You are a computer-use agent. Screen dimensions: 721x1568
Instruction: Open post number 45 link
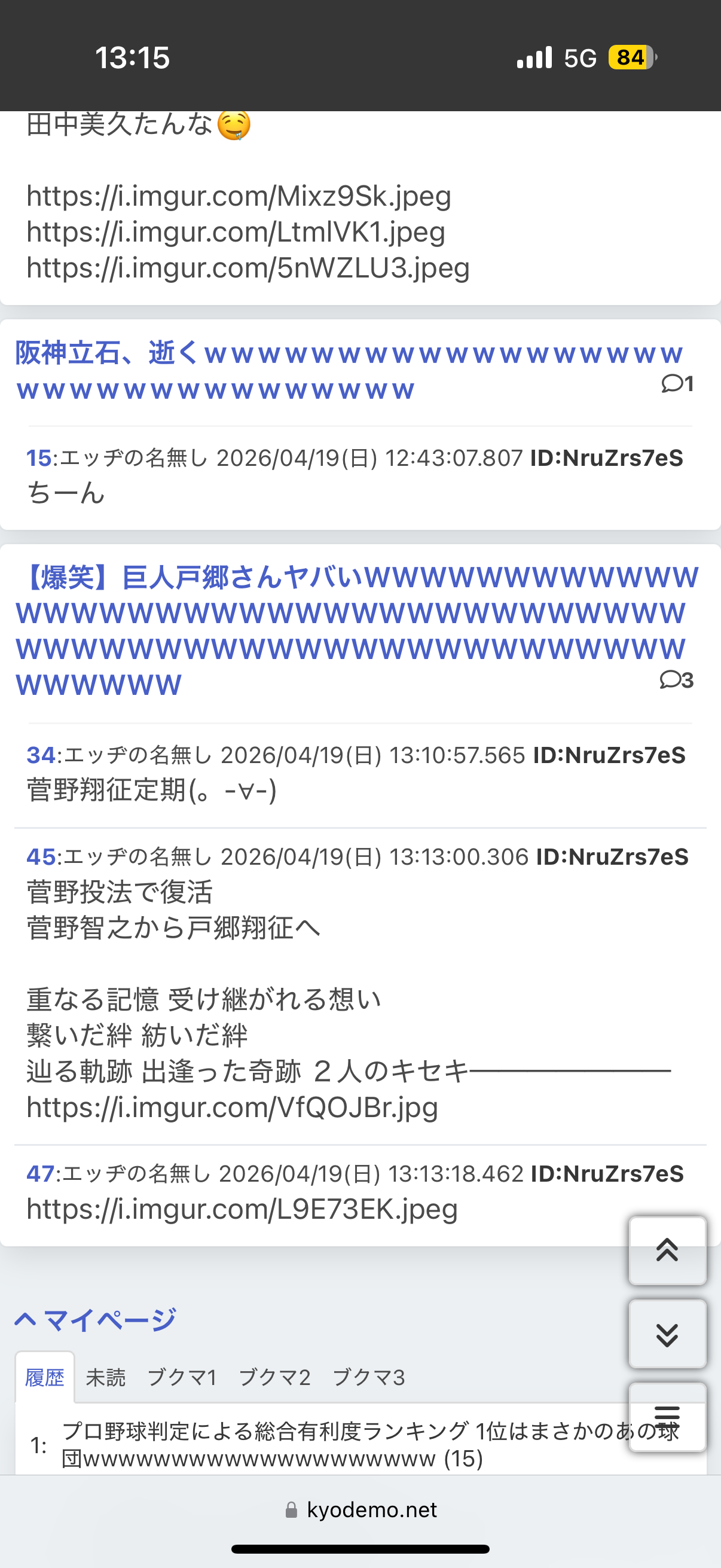tap(40, 856)
